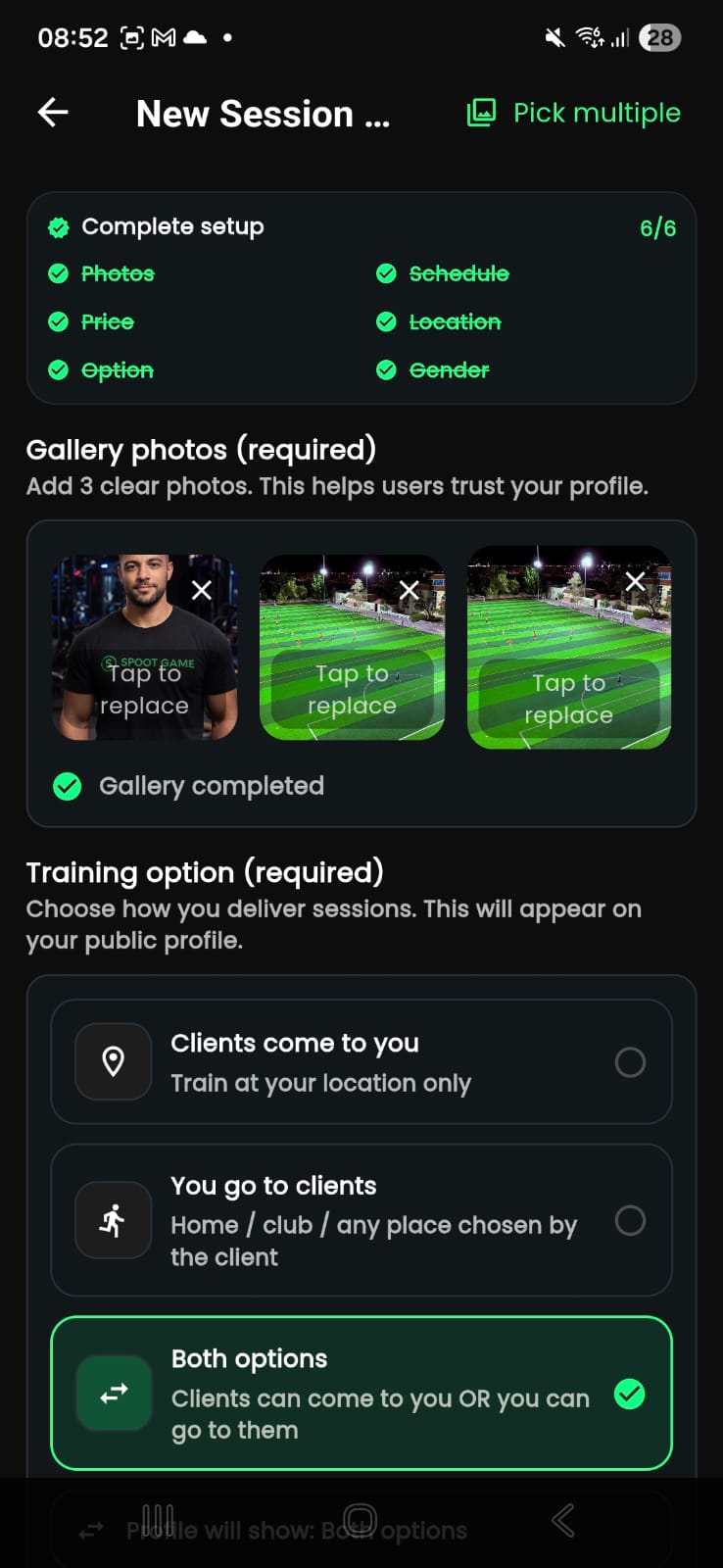Tap the location pin icon on Clients come to you
Image resolution: width=723 pixels, height=1568 pixels.
[x=113, y=1061]
